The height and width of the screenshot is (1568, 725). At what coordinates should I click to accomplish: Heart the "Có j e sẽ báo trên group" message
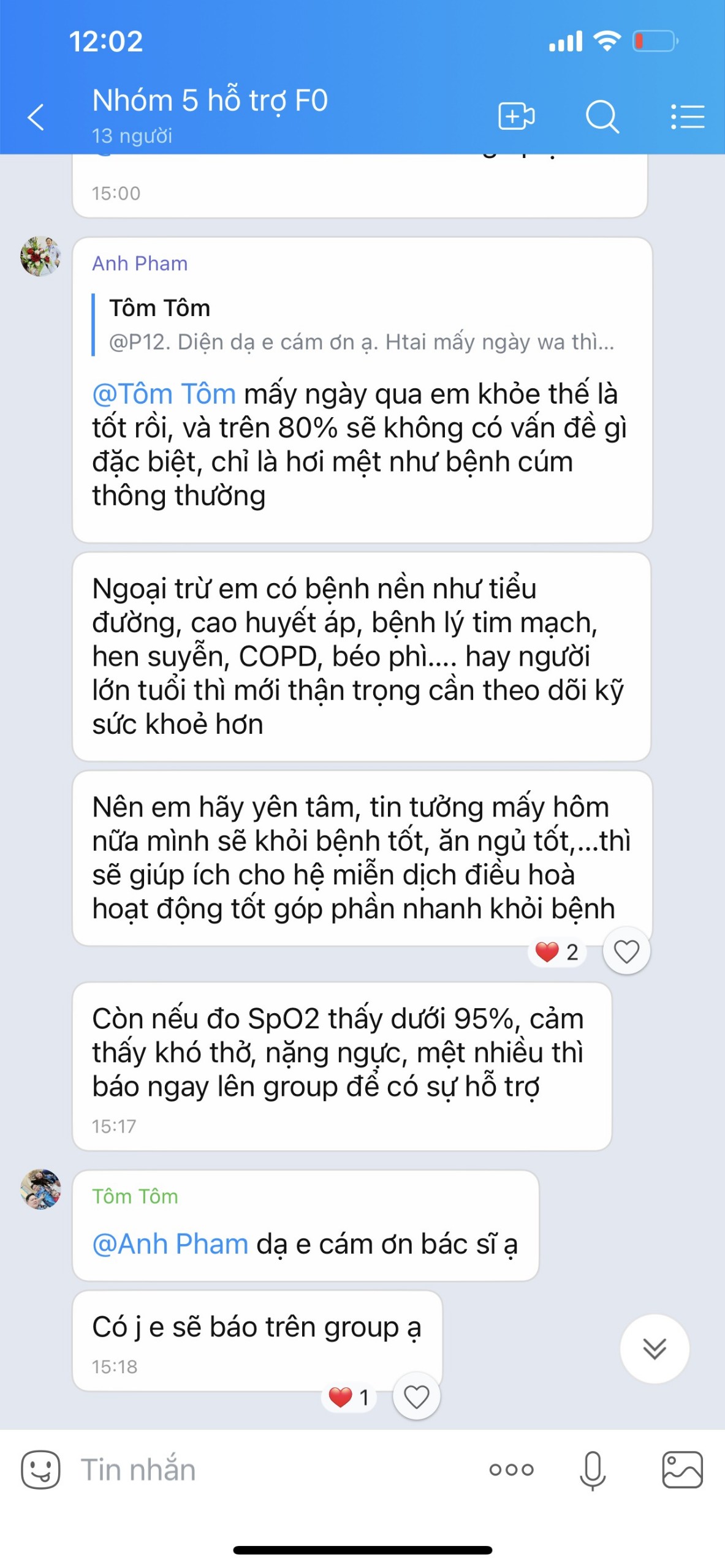416,1396
